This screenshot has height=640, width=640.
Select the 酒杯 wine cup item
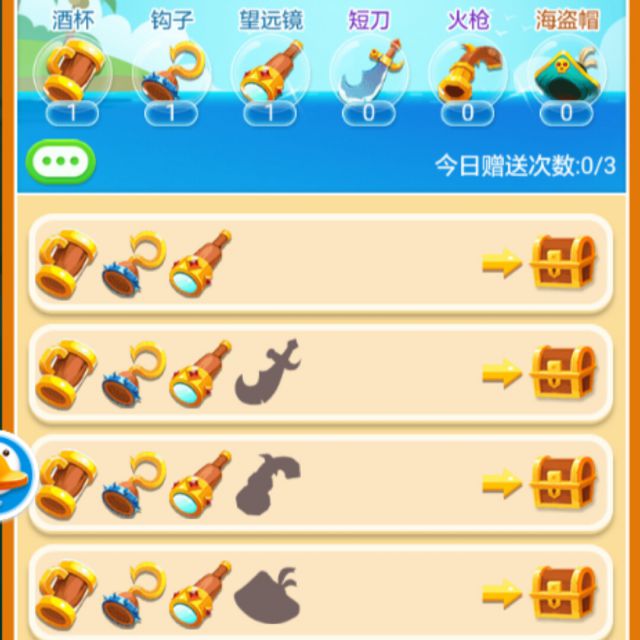click(x=71, y=72)
